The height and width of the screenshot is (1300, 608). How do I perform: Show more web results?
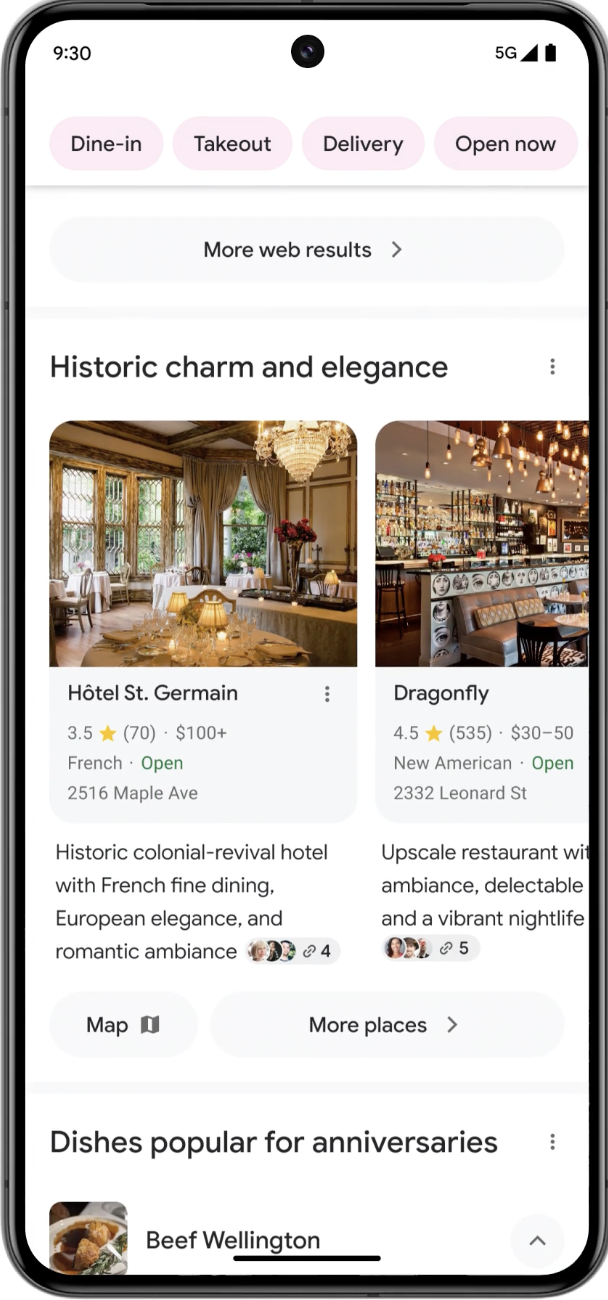(306, 250)
